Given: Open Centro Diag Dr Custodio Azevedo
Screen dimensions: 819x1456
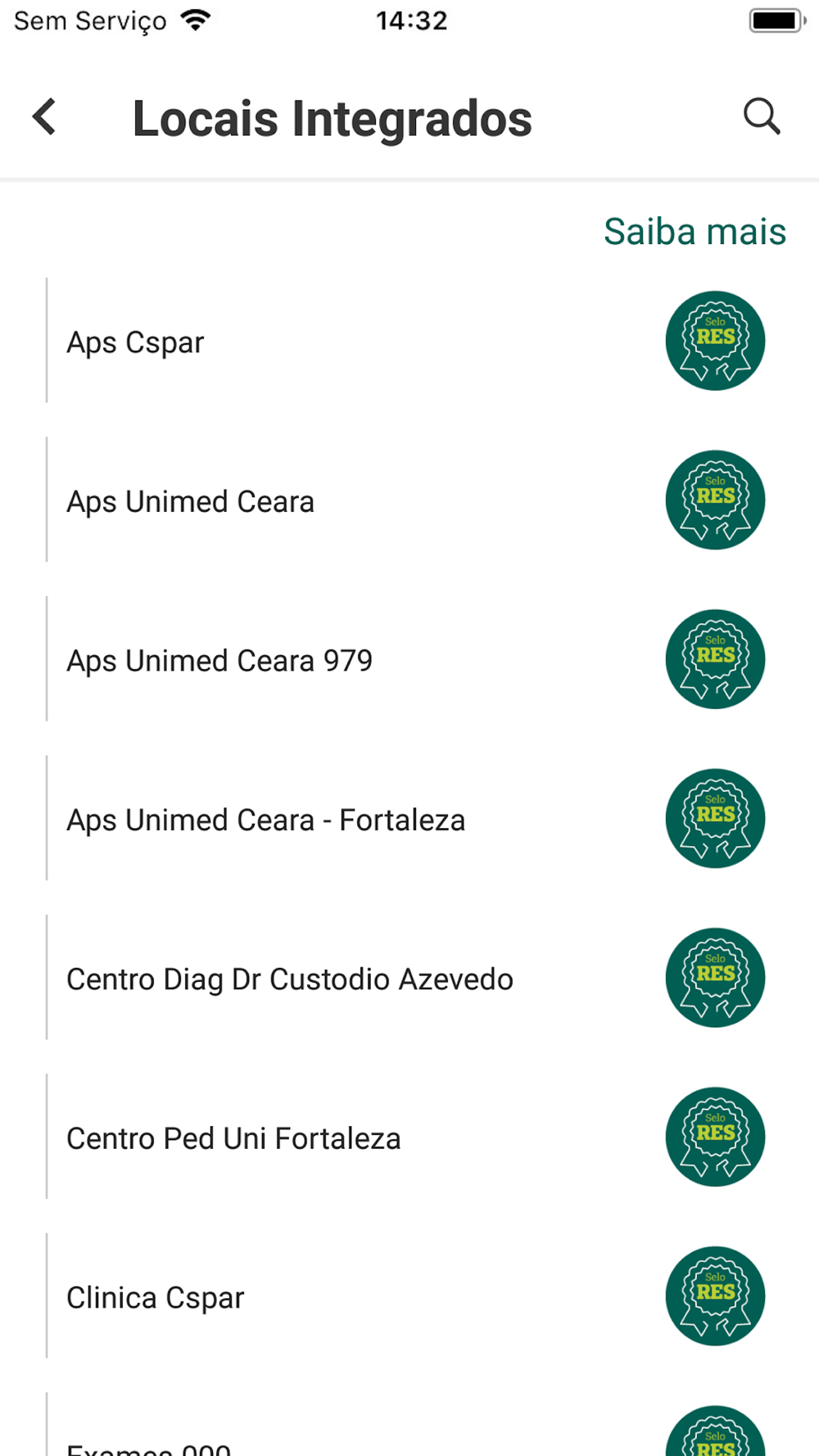Looking at the screenshot, I should [x=409, y=978].
